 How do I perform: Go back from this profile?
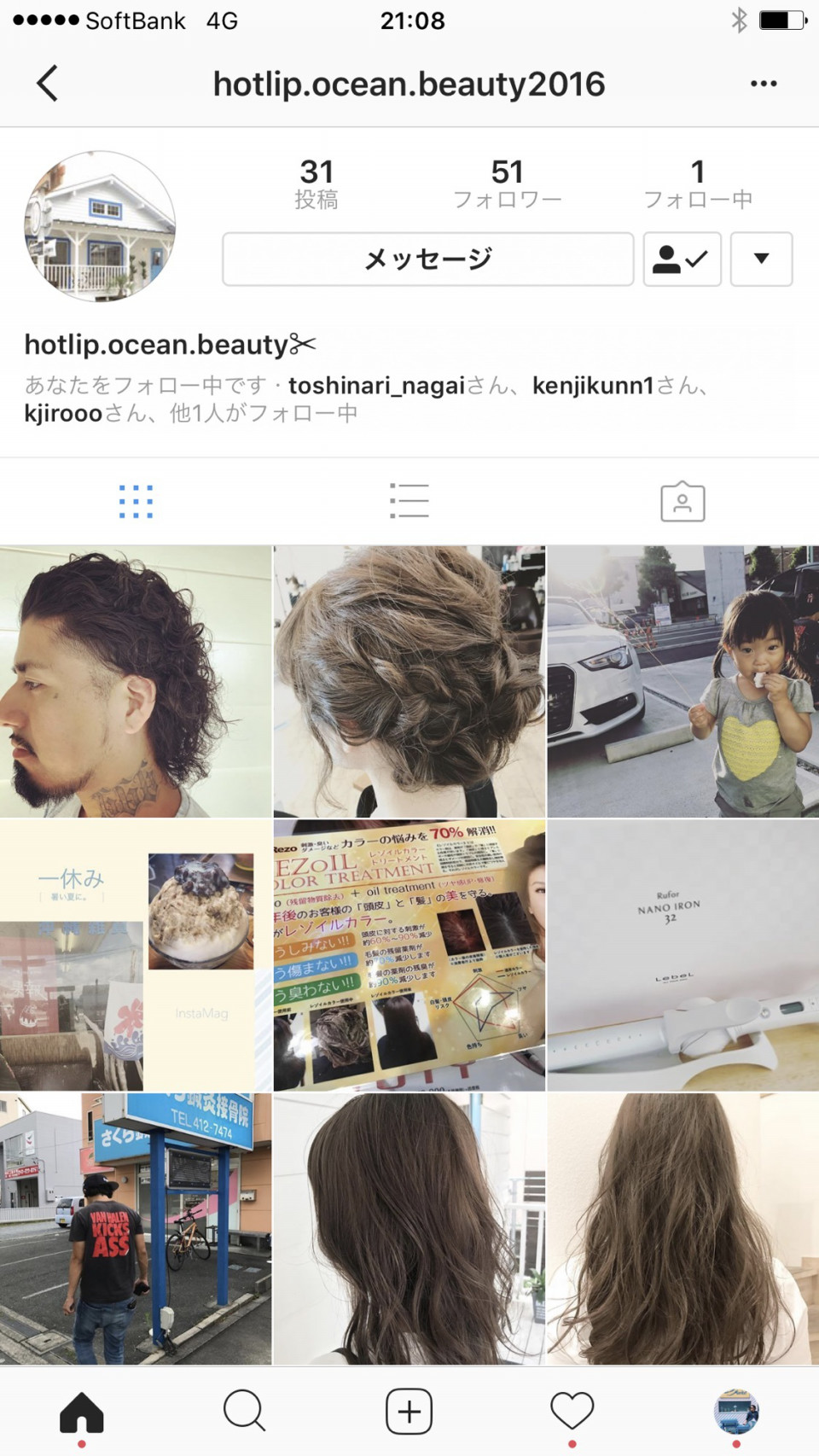[48, 84]
